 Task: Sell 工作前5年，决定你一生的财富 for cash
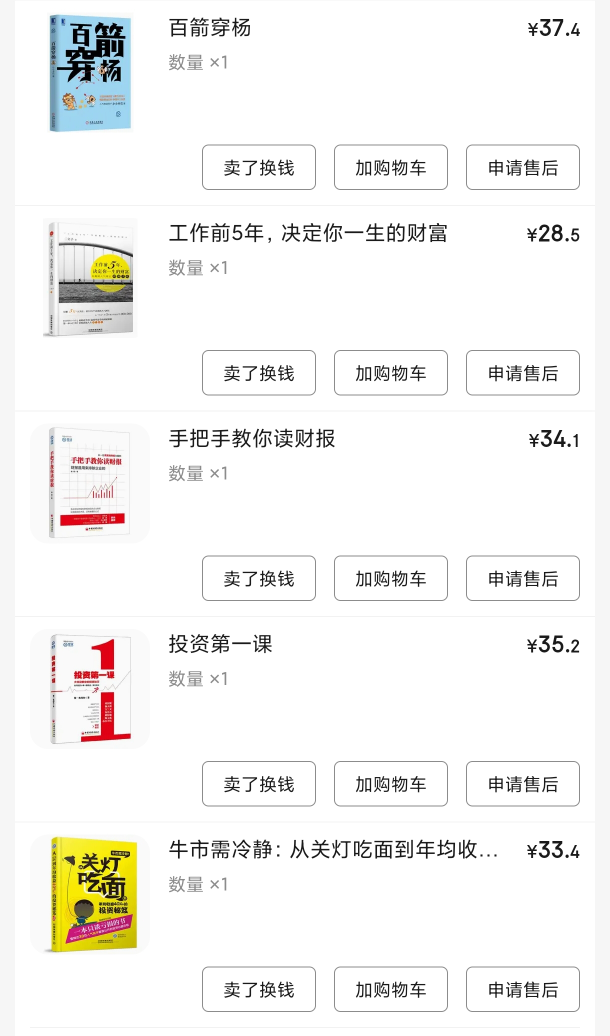click(x=258, y=373)
